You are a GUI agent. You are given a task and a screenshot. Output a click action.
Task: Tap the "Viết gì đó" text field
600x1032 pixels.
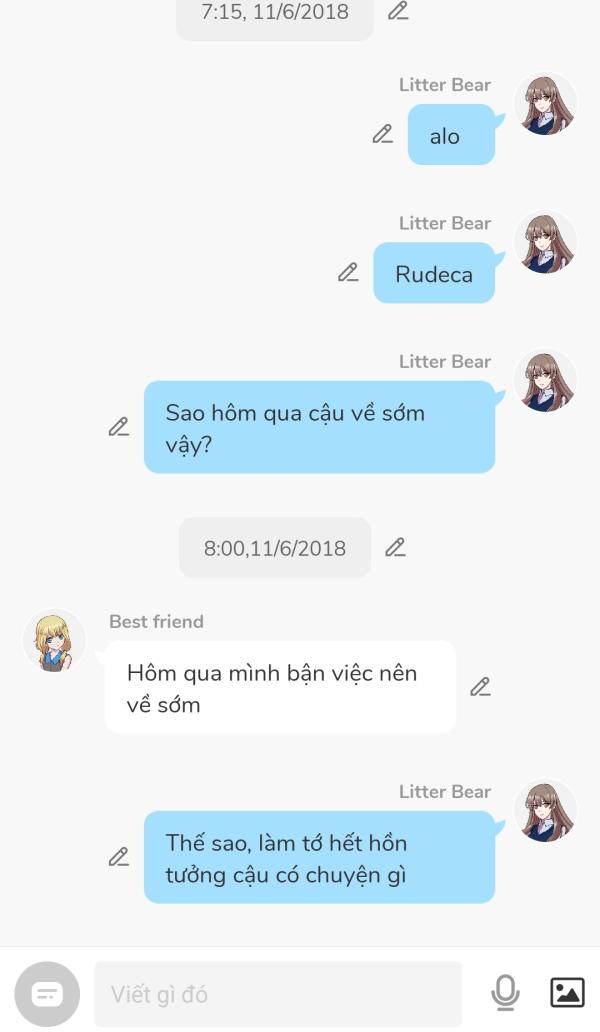pos(278,994)
